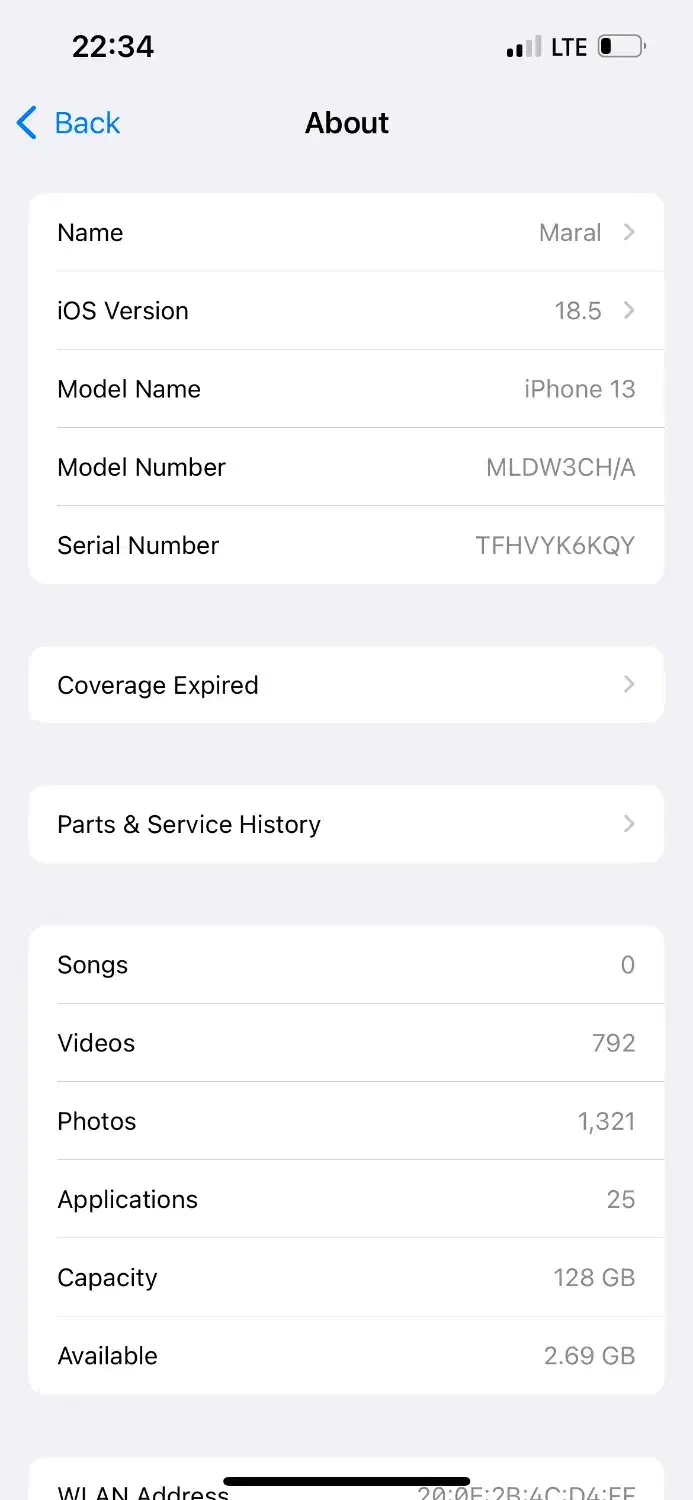693x1500 pixels.
Task: Open Parts & Service History
Action: (346, 824)
